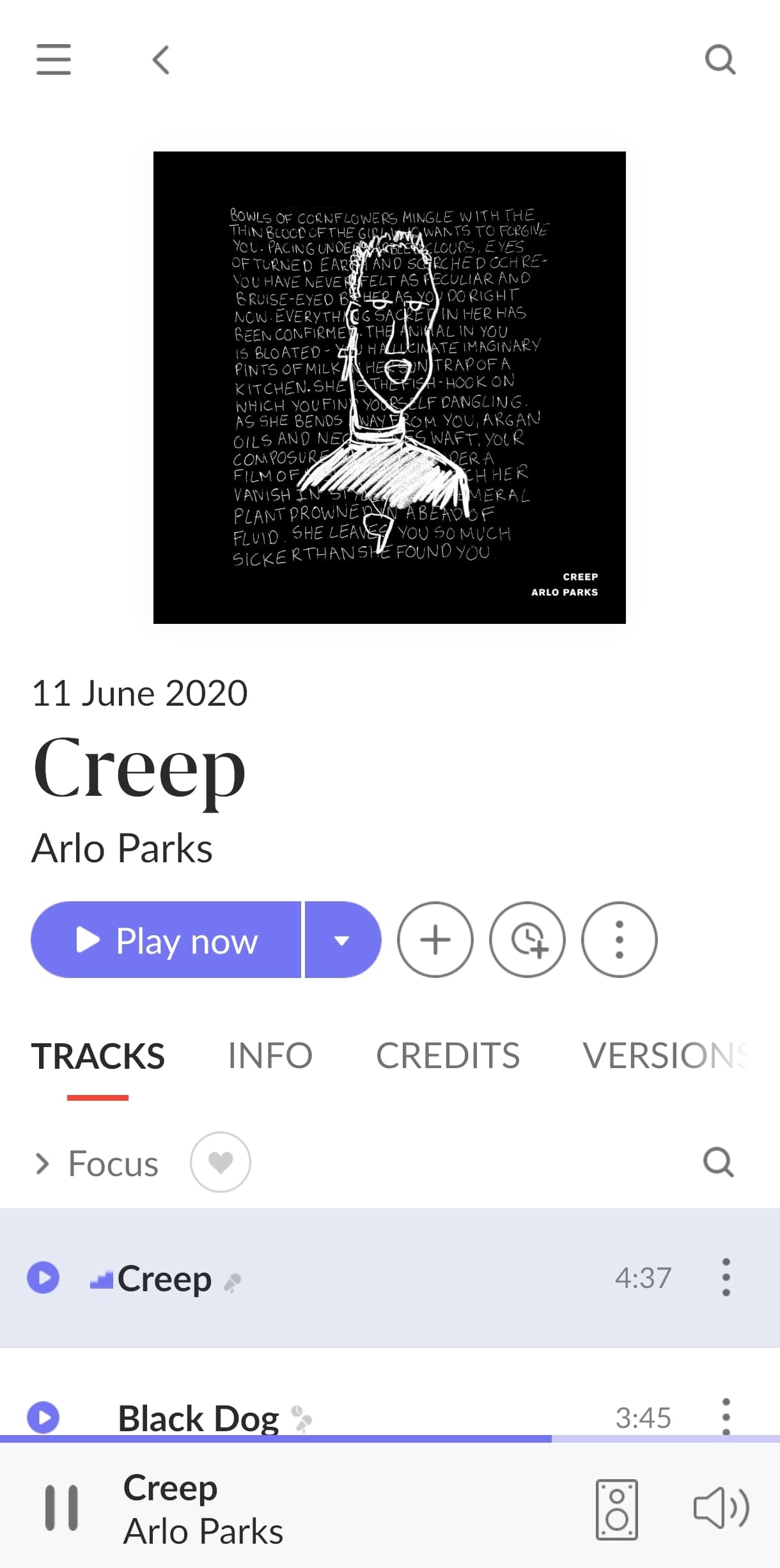Tap the clock-plus icon
This screenshot has height=1568, width=780.
[x=527, y=940]
